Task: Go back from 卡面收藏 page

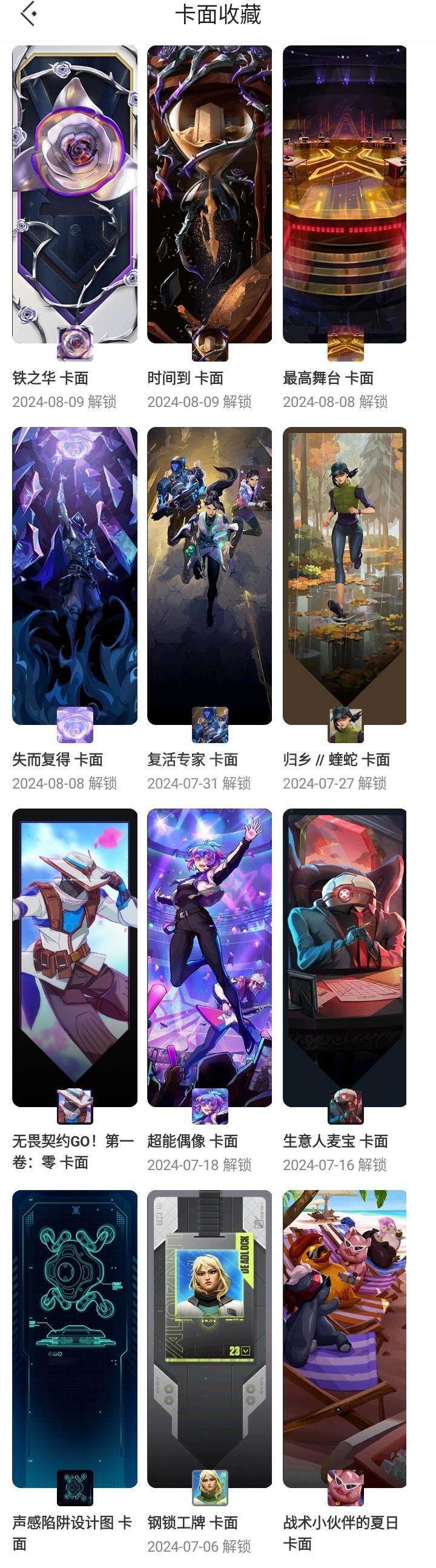Action: pos(28,15)
